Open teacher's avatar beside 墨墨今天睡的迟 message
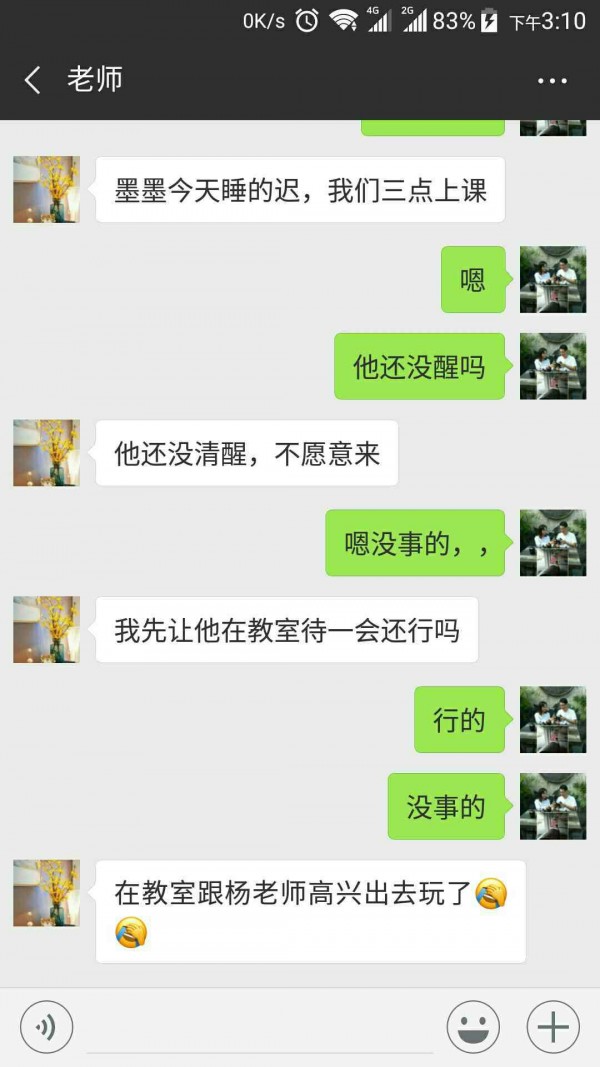 (x=46, y=189)
